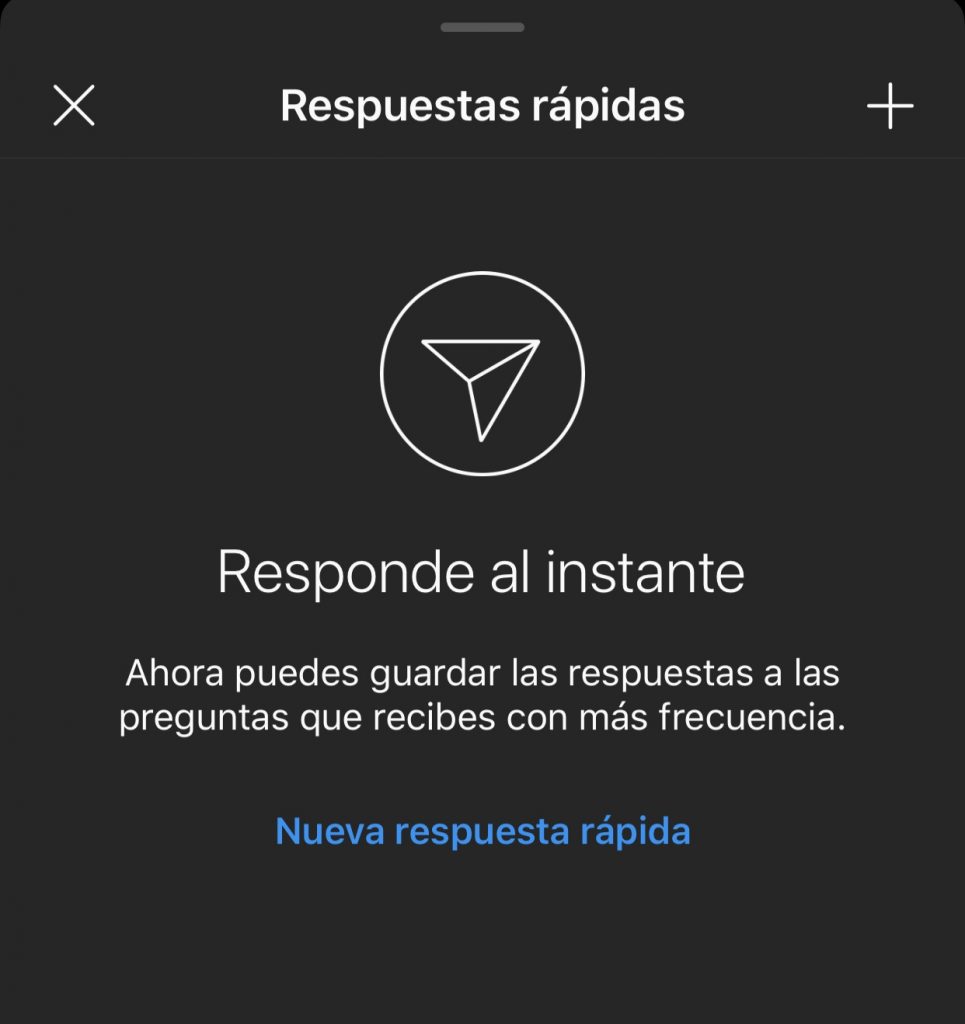Tap the empty area below the blue link
The height and width of the screenshot is (1024, 965).
pyautogui.click(x=482, y=940)
